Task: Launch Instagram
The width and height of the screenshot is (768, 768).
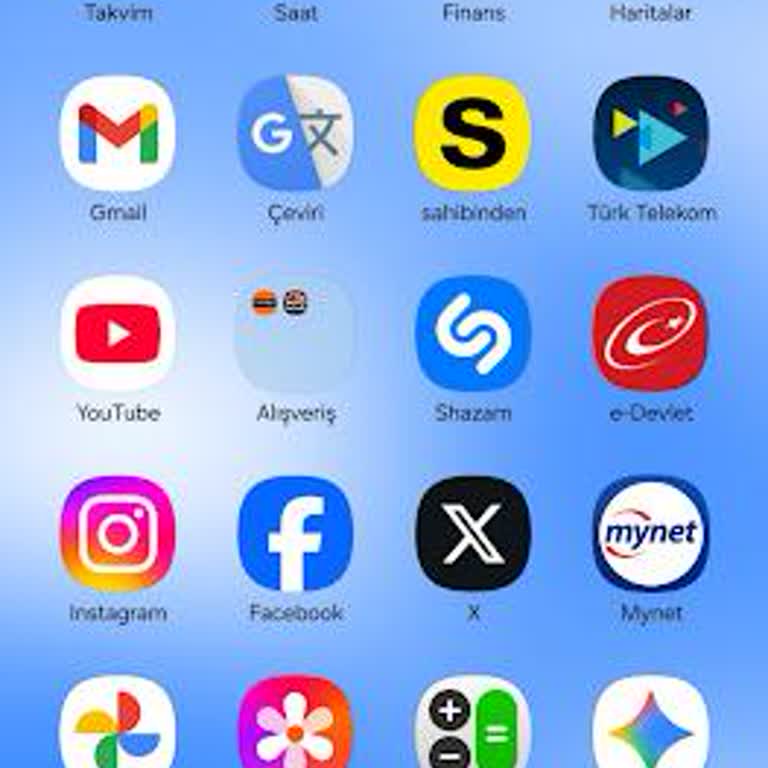Action: click(117, 533)
